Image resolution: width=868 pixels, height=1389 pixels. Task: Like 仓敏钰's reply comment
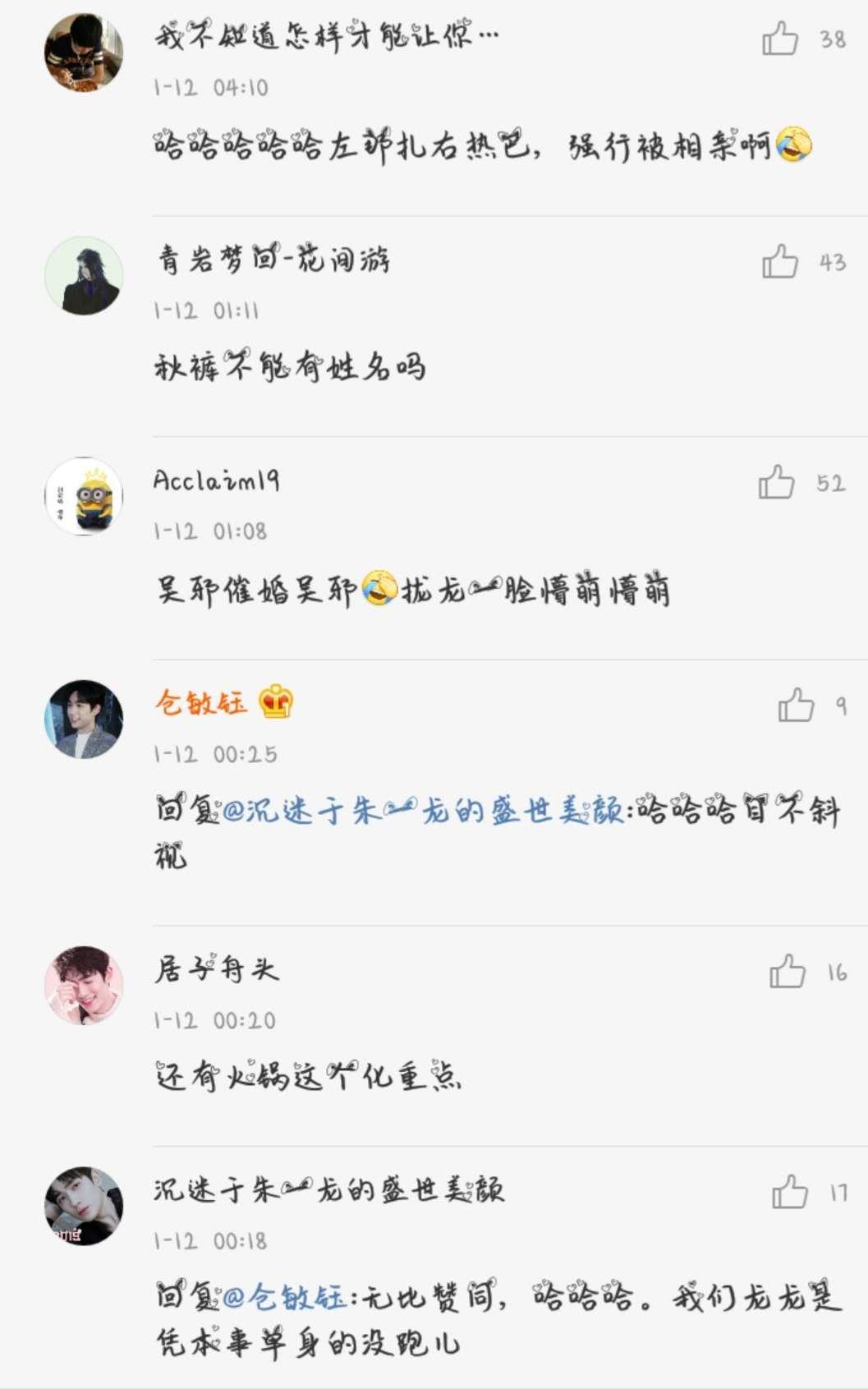click(796, 705)
